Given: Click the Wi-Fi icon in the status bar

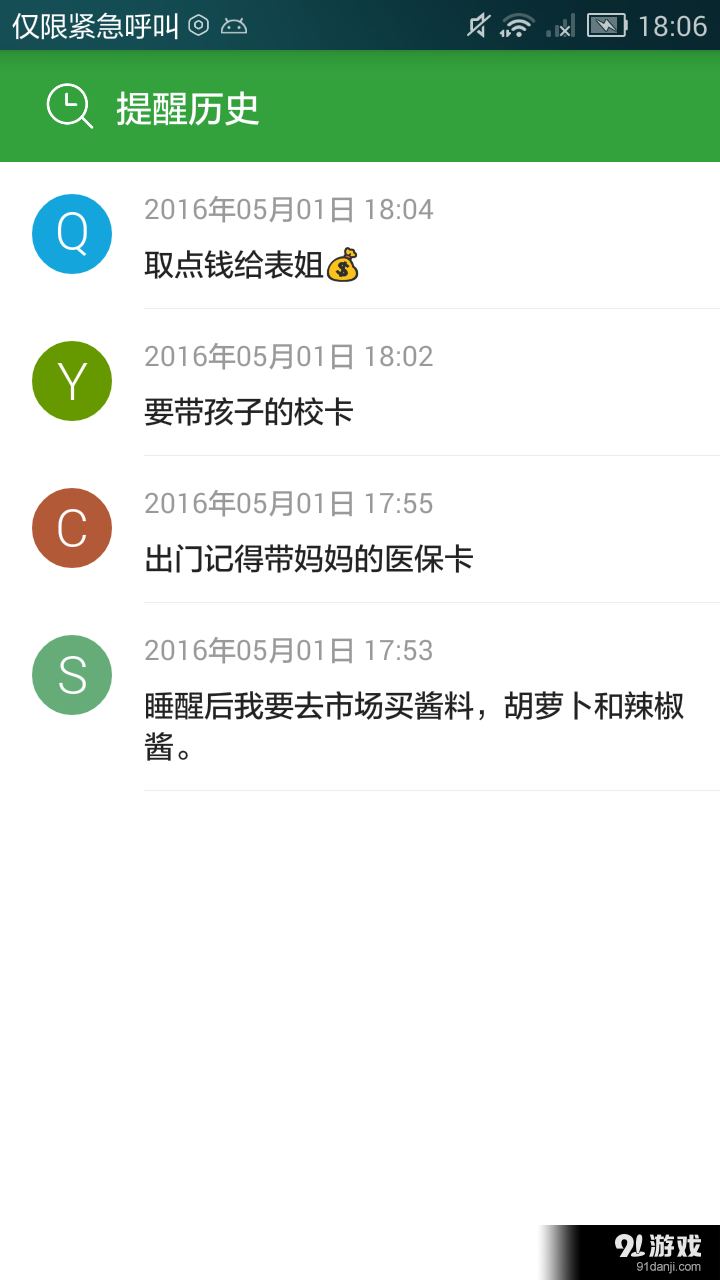Looking at the screenshot, I should tap(519, 25).
